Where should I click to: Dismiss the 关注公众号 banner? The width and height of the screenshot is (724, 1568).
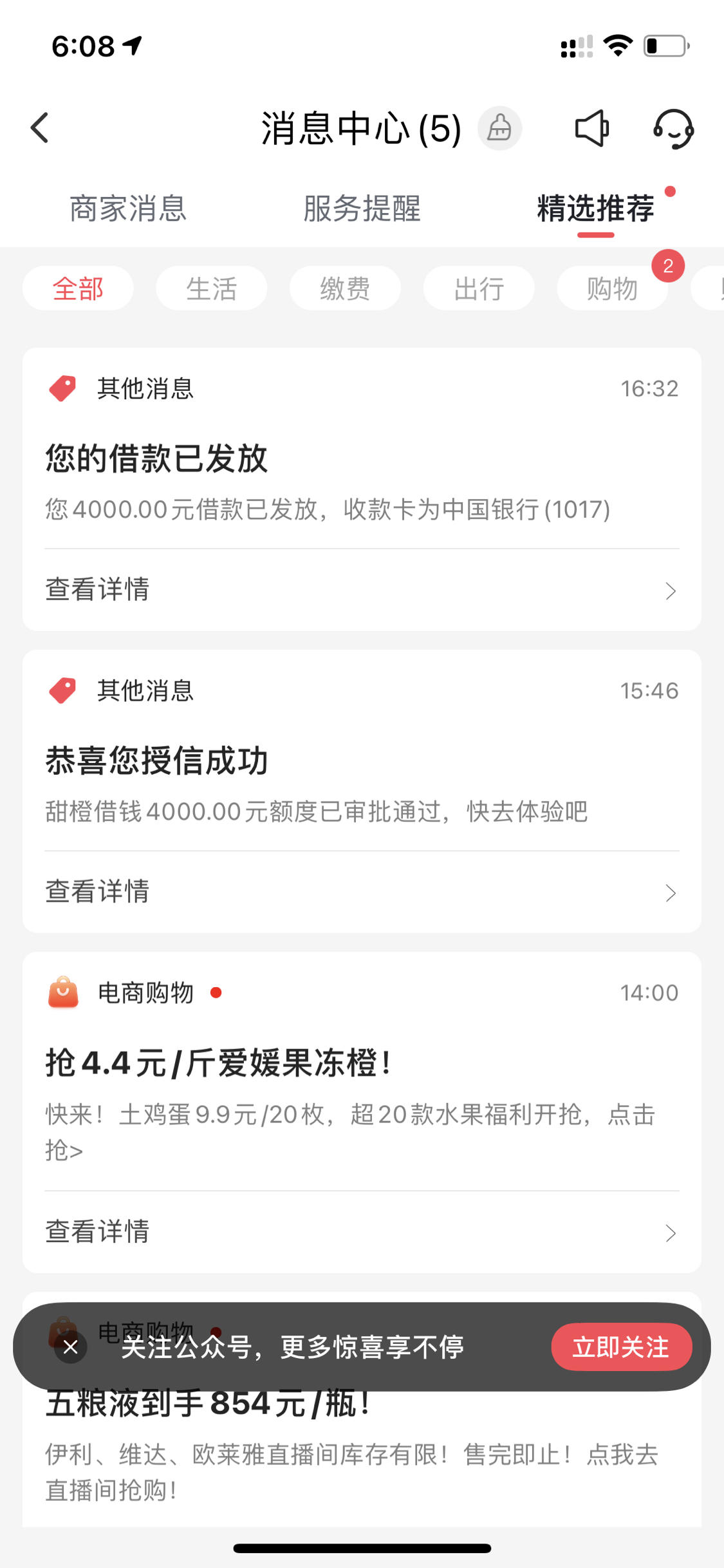71,1346
